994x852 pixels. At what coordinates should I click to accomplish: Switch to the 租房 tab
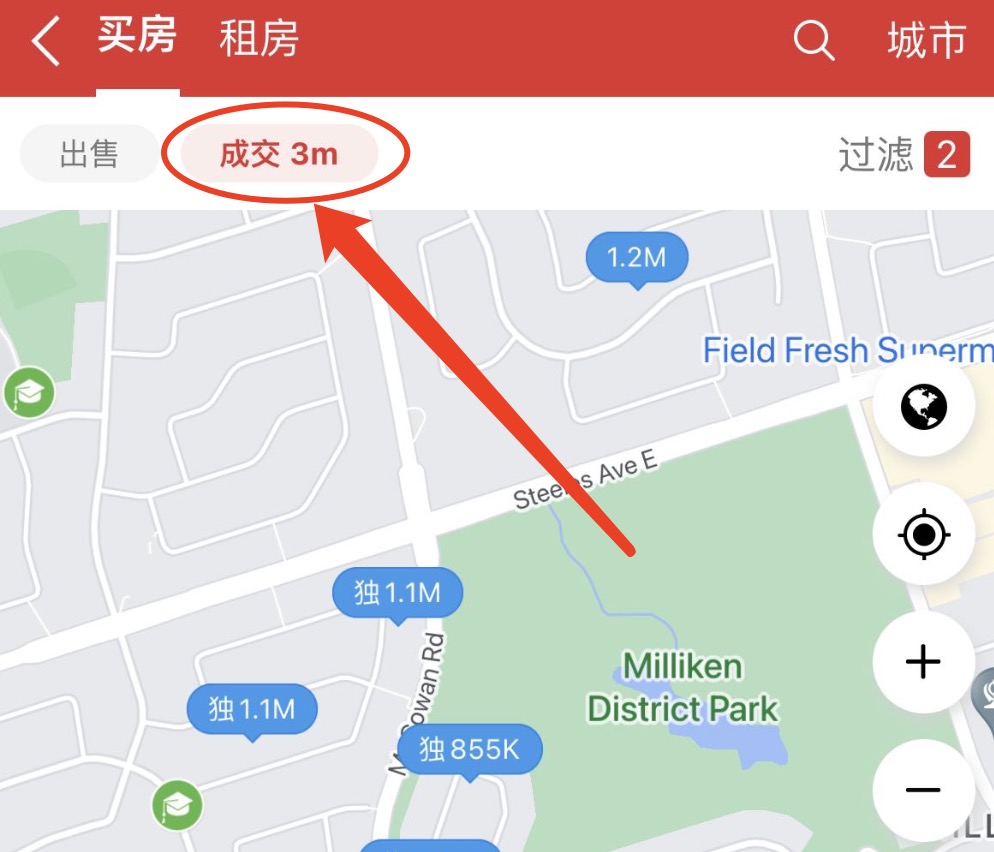[x=259, y=41]
